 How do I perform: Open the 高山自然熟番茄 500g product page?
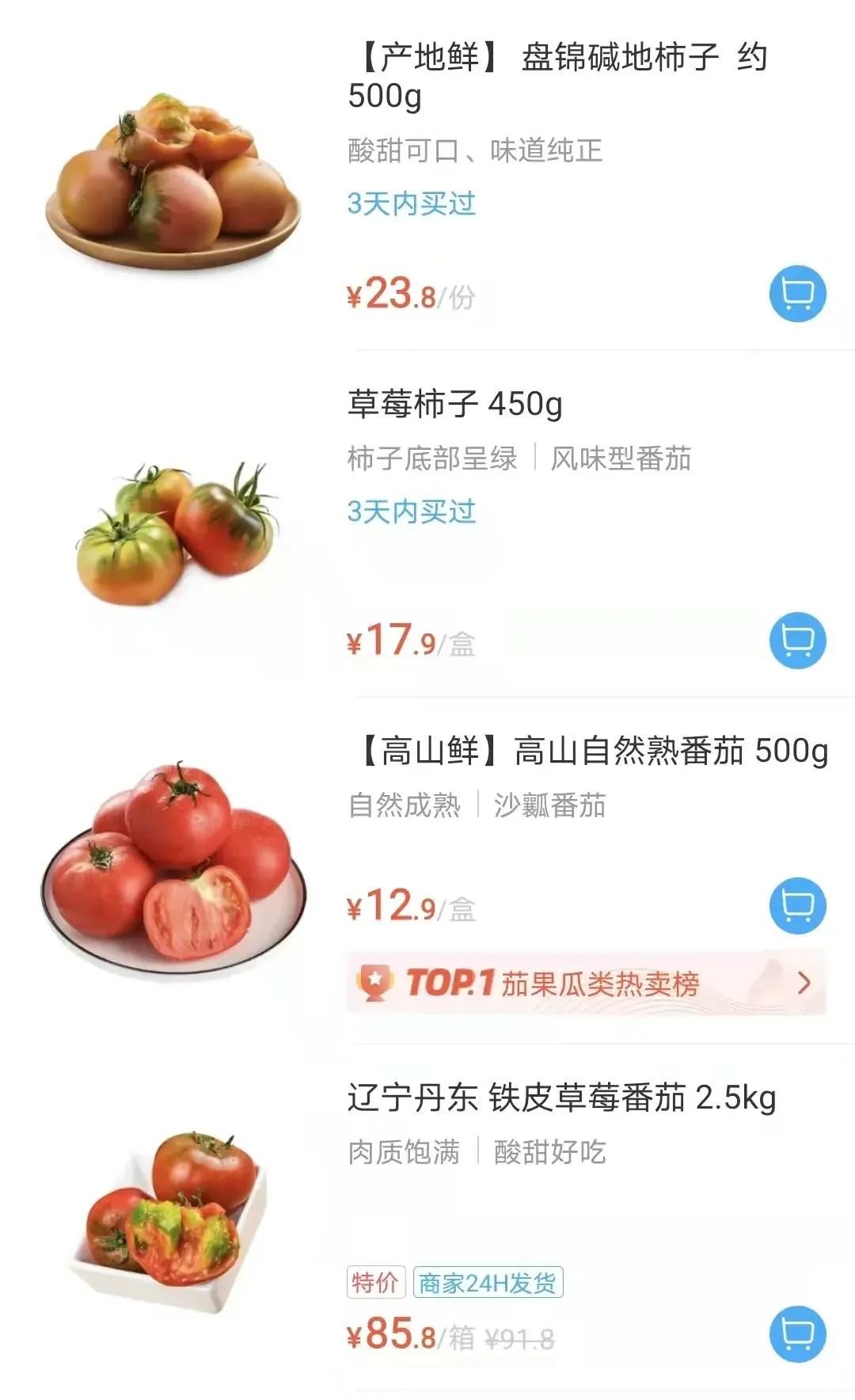[591, 751]
